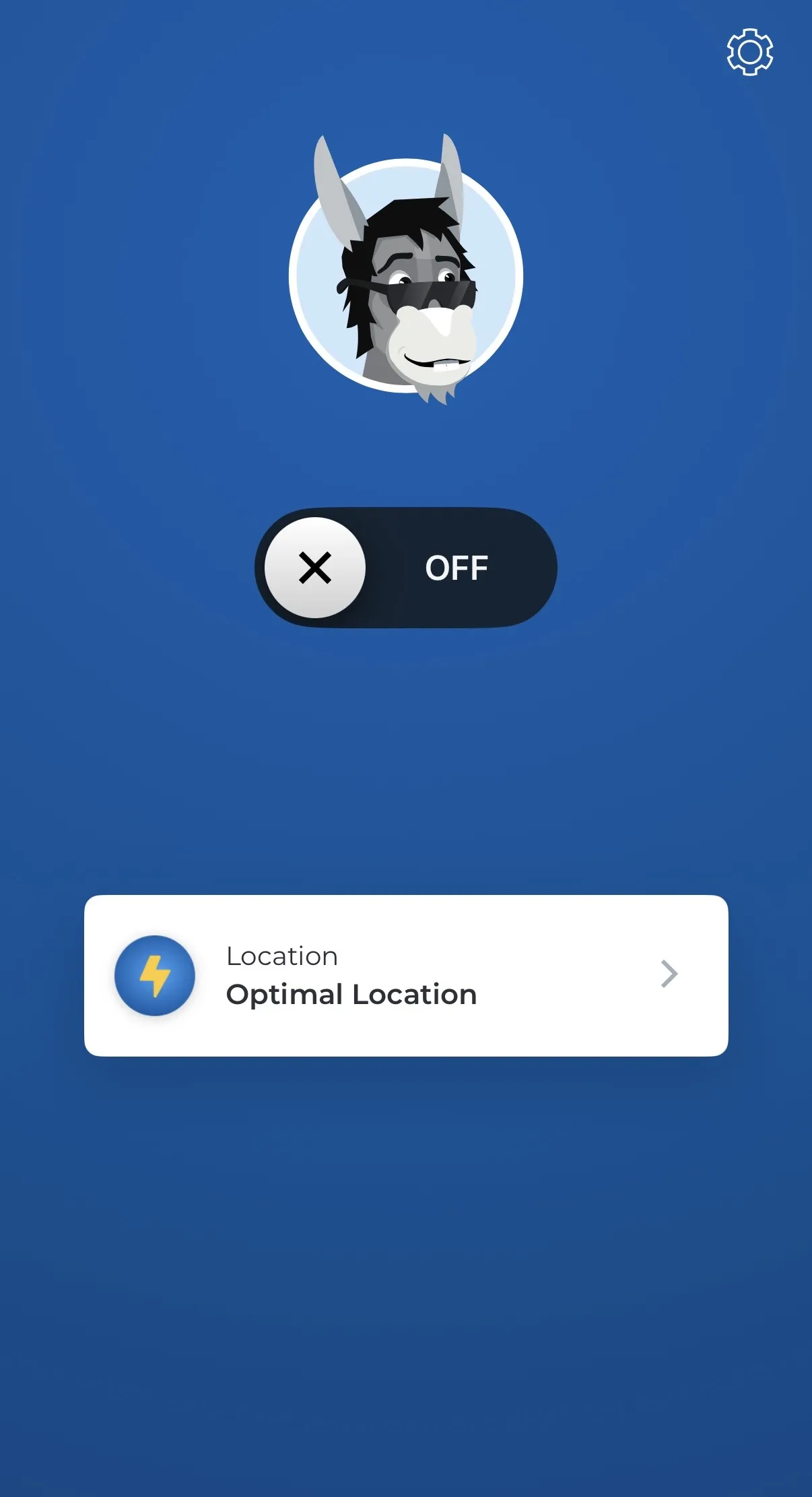812x1497 pixels.
Task: Open the settings gear
Action: pos(749,52)
